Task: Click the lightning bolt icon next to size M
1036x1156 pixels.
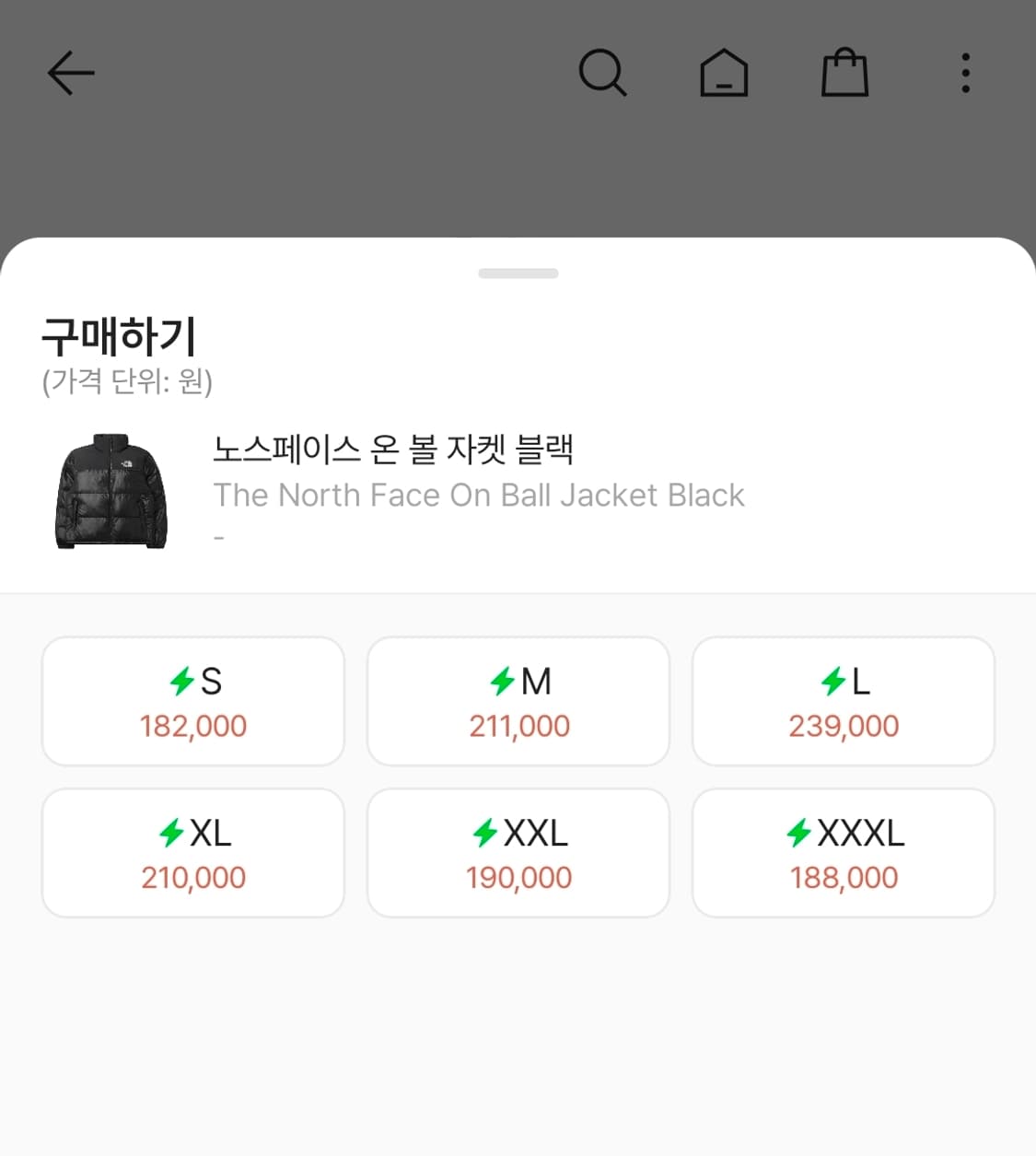Action: [x=501, y=682]
